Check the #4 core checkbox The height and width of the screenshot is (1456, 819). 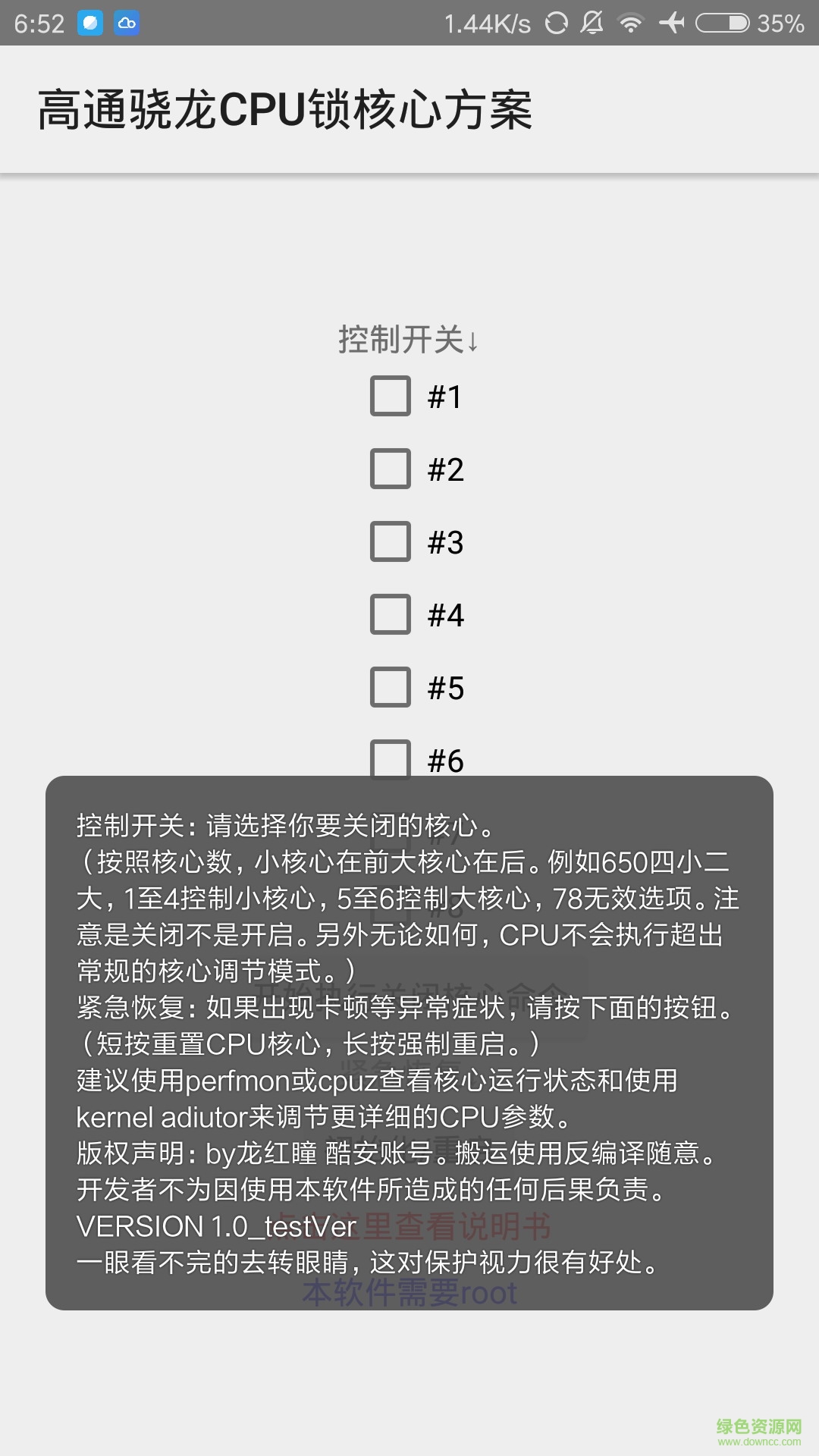[x=389, y=616]
